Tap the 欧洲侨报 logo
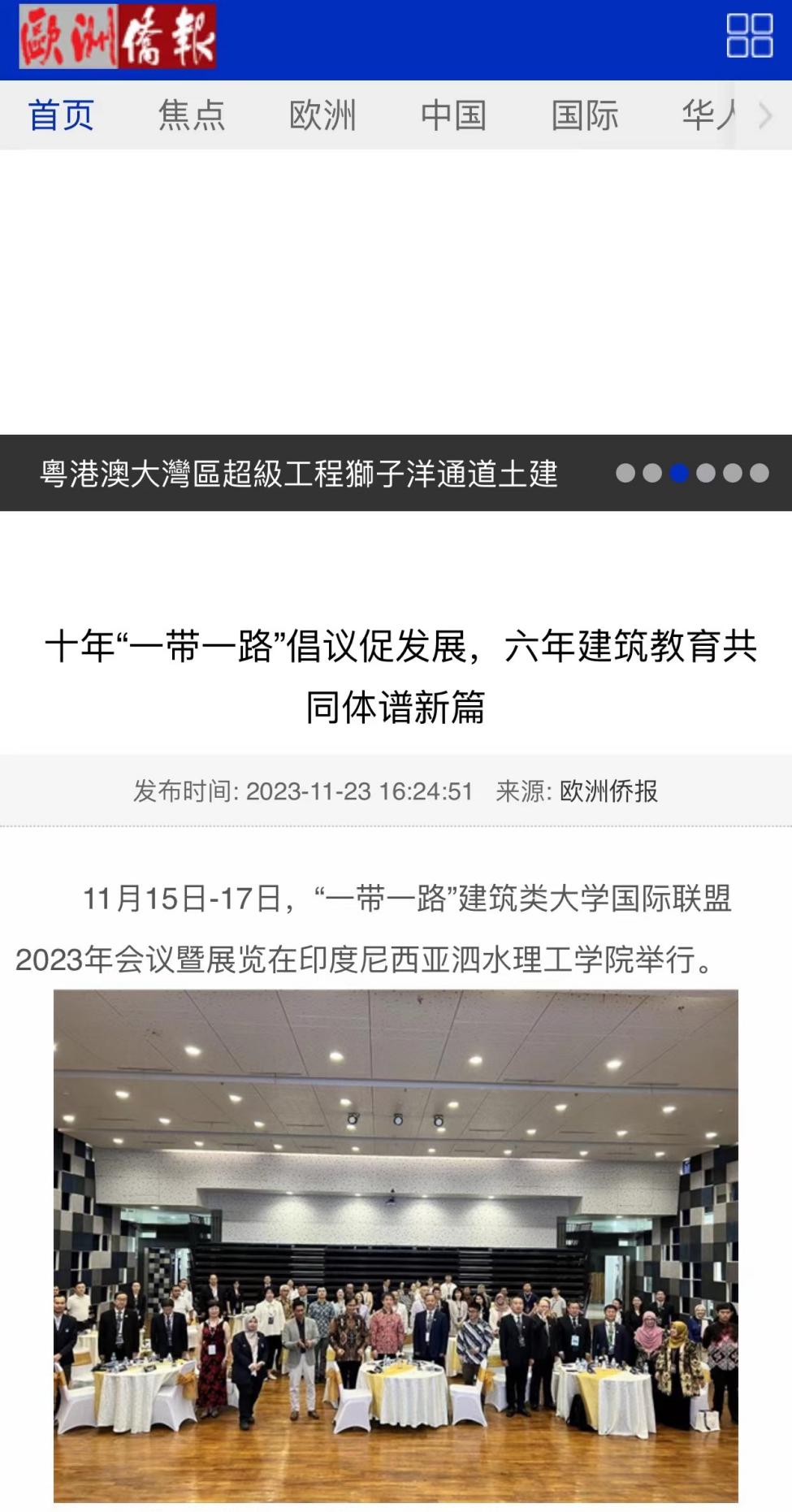Screen dimensions: 792x1512 pos(118,37)
